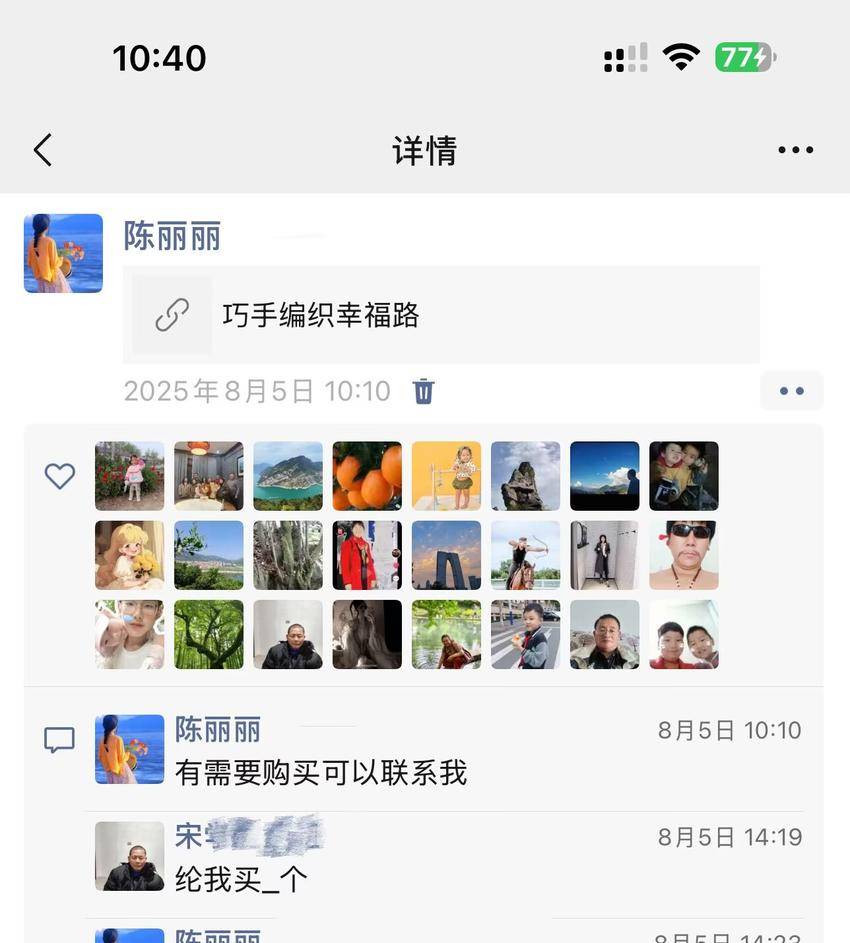Reply to the comment 有需要购买可以联系我
Screen dimensions: 850x943
(x=320, y=773)
